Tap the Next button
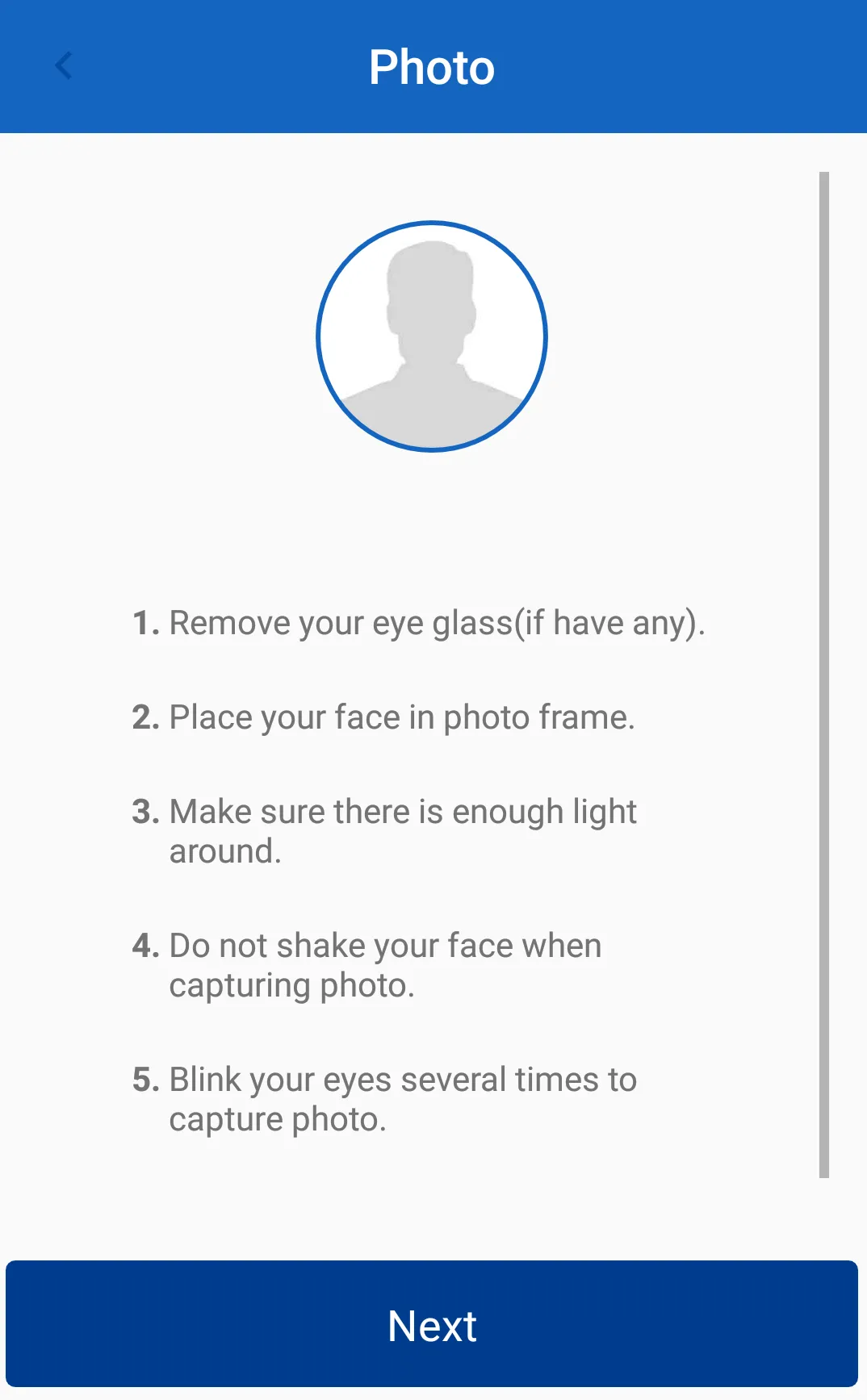 432,1324
